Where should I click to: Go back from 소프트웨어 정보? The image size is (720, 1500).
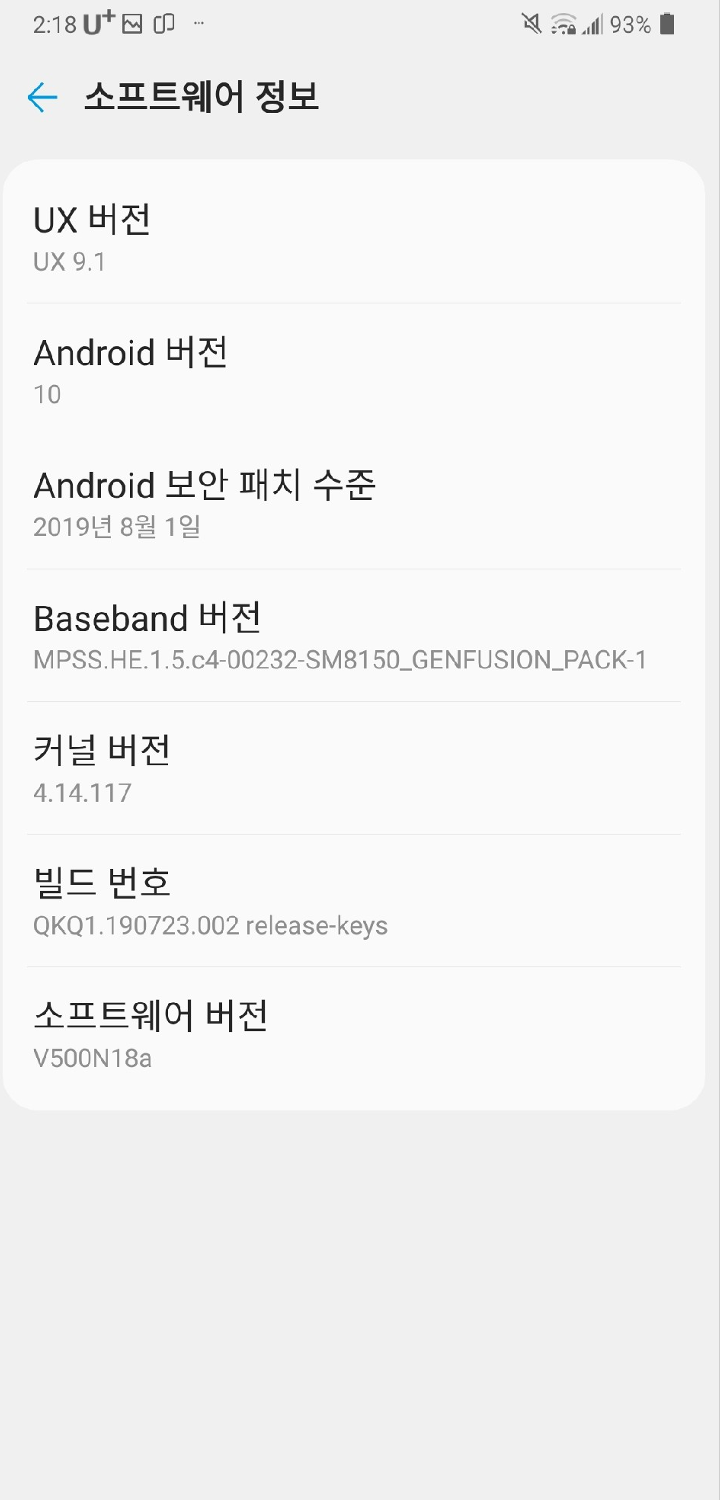[x=42, y=97]
